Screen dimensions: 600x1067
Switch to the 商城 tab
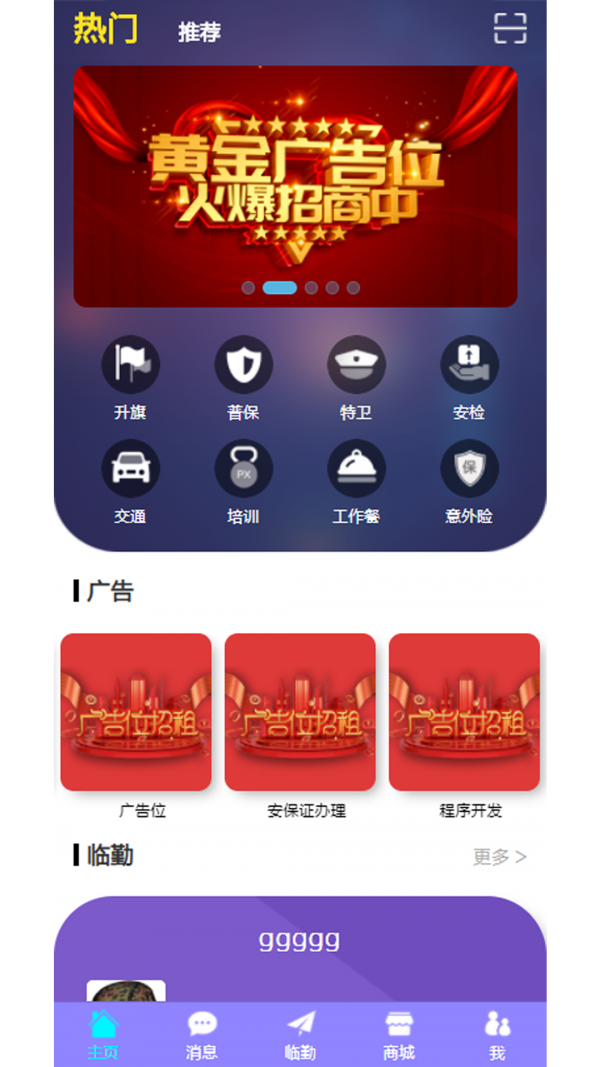click(399, 1035)
